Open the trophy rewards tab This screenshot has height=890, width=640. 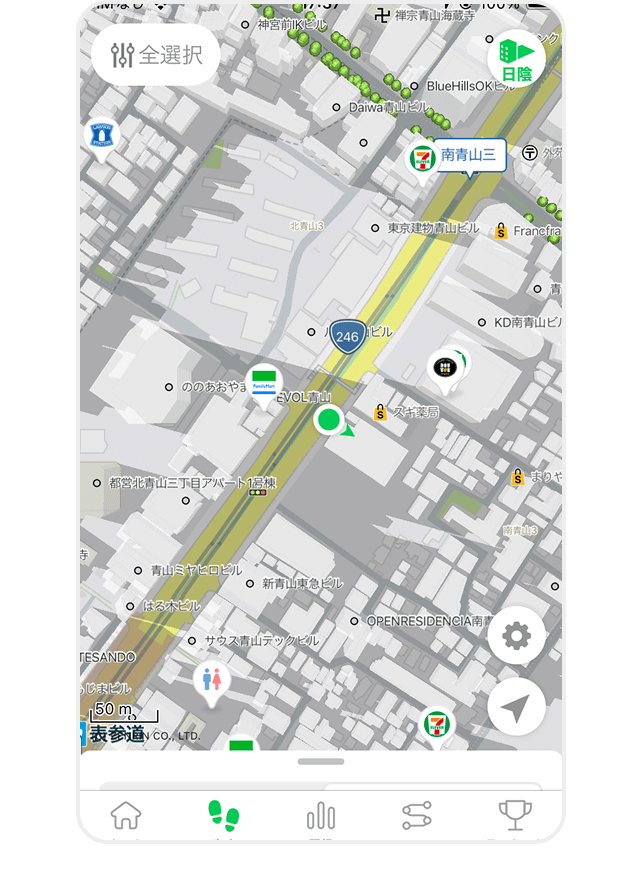514,815
